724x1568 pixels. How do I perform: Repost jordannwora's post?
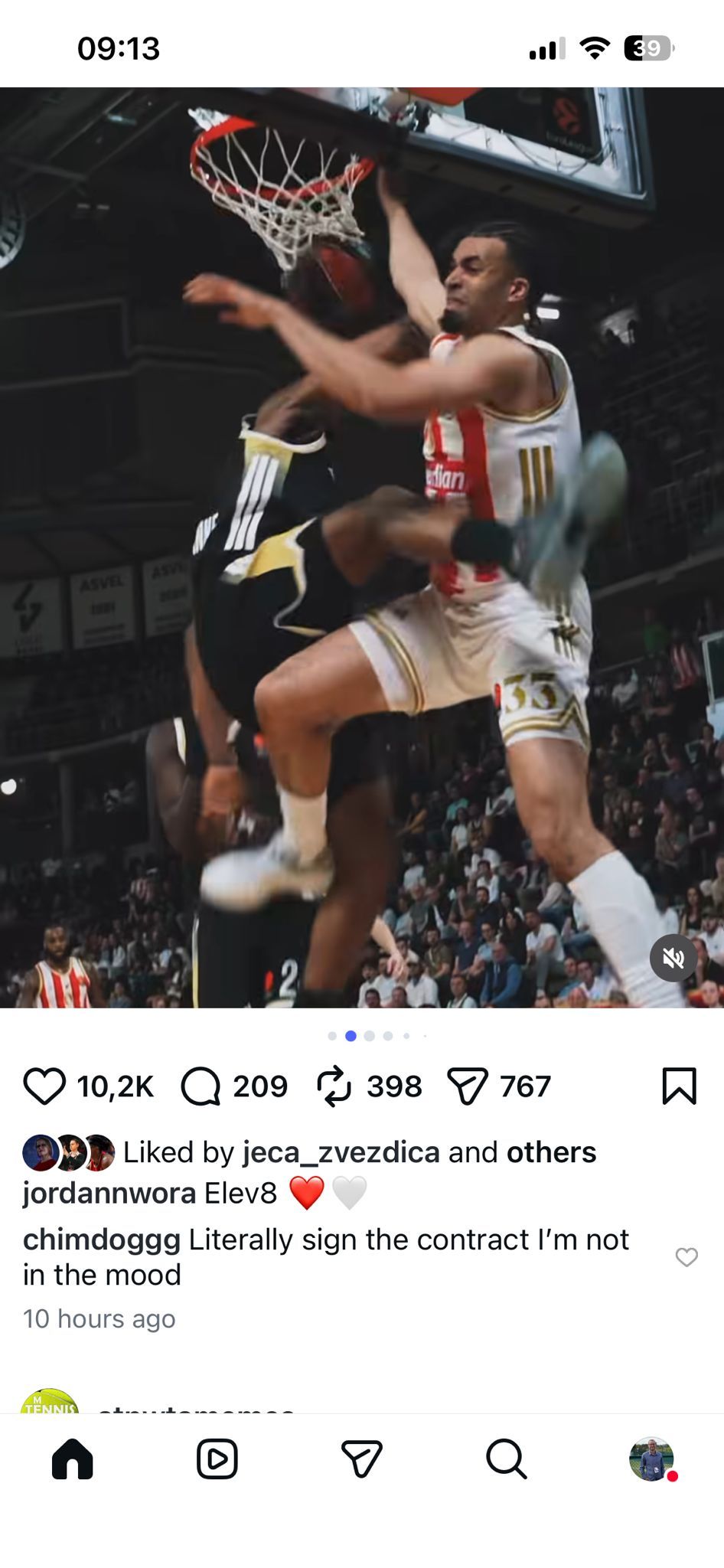pos(334,1086)
